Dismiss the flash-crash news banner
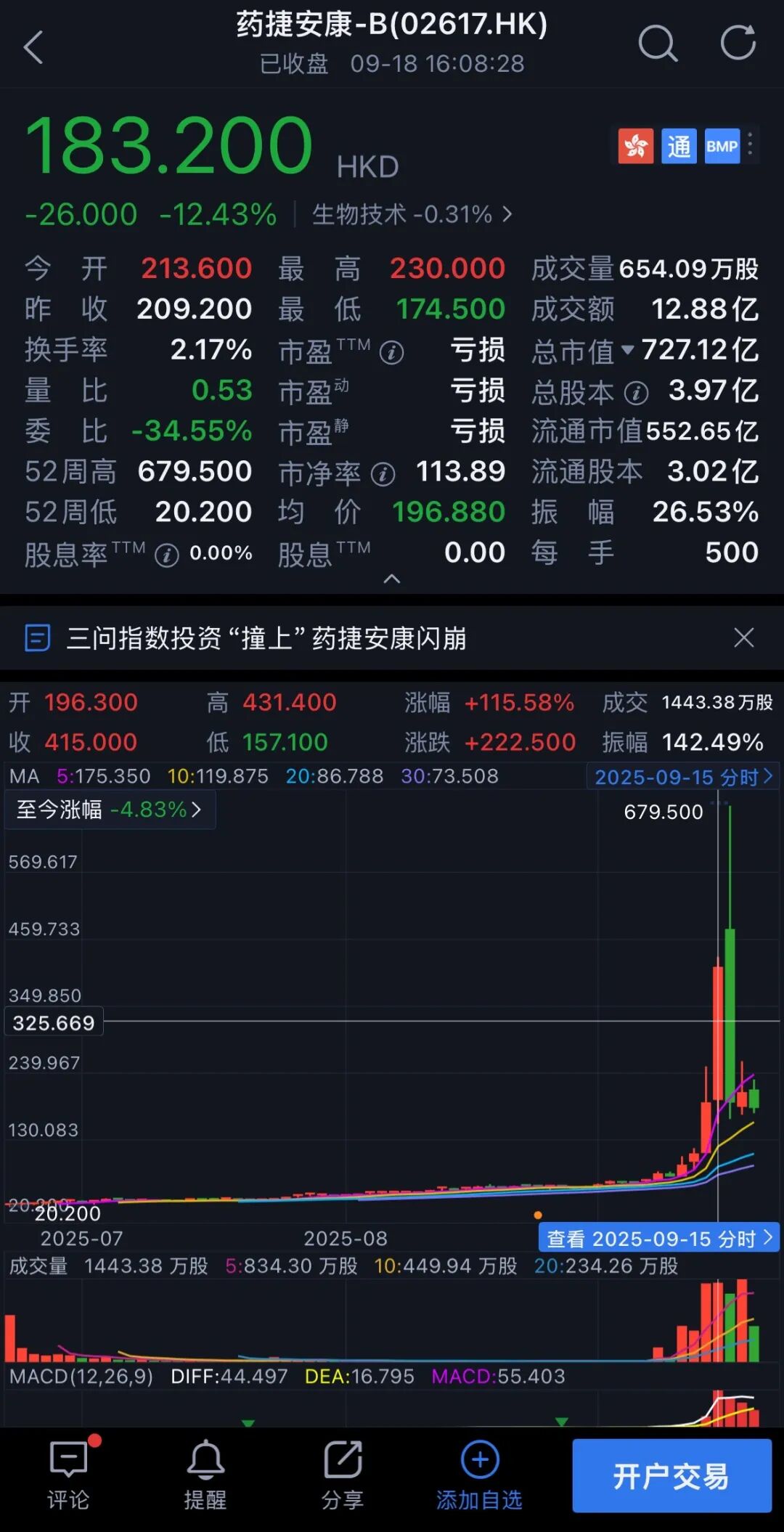This screenshot has width=784, height=1532. point(743,637)
